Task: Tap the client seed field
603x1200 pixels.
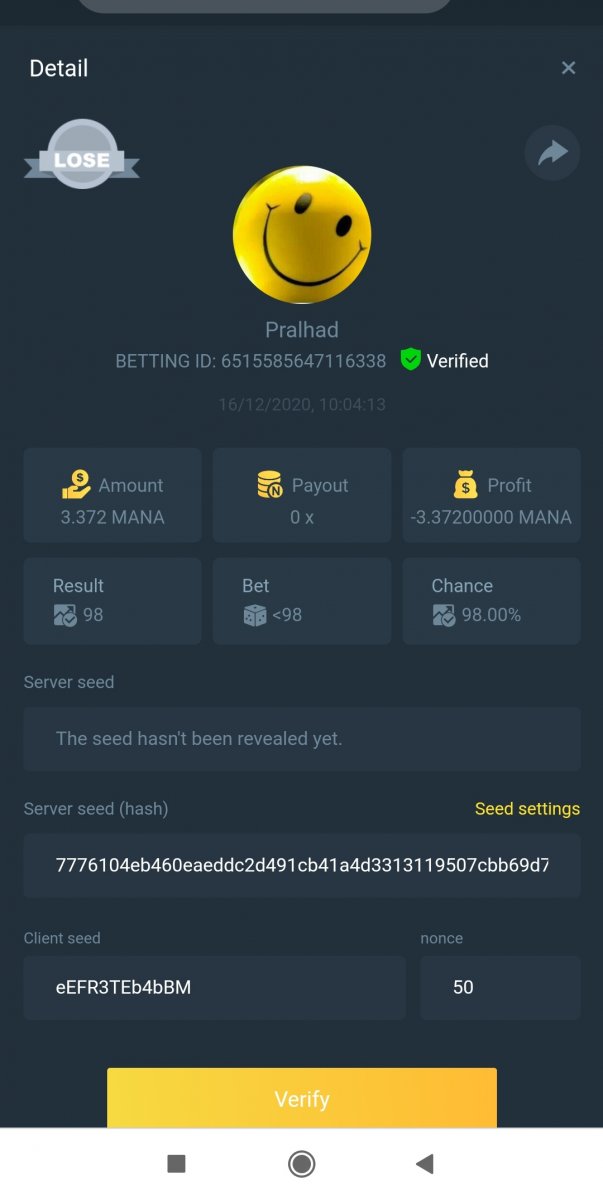Action: click(214, 987)
